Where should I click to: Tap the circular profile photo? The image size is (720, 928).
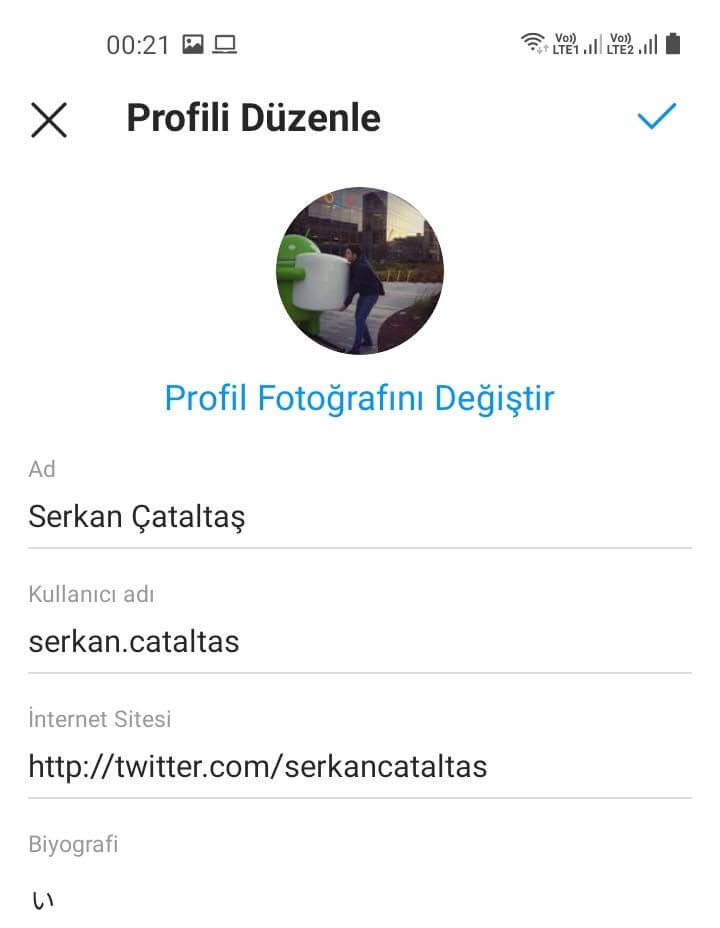tap(359, 270)
